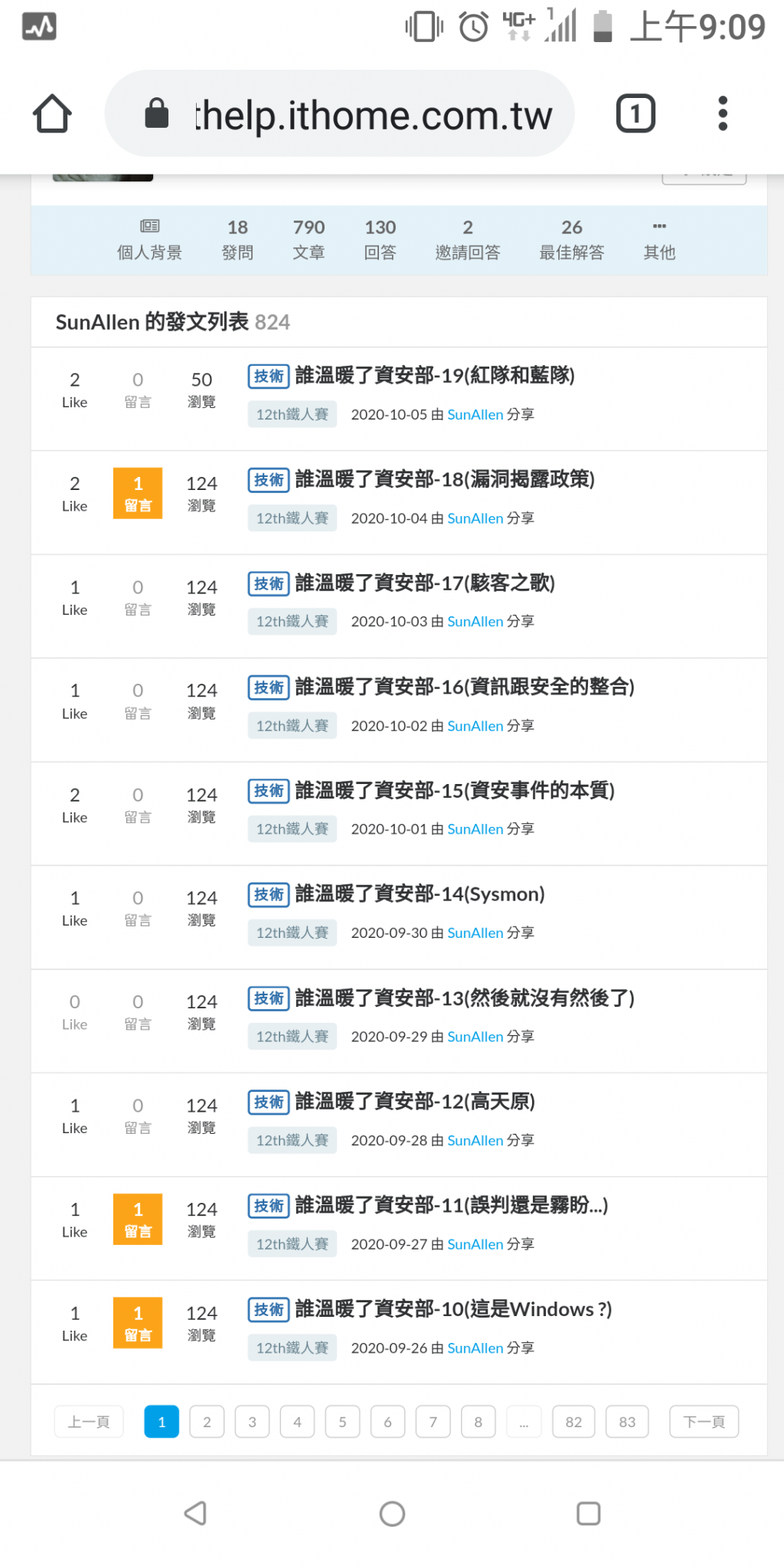Viewport: 784px width, 1568px height.
Task: Open the browser home page
Action: [52, 114]
